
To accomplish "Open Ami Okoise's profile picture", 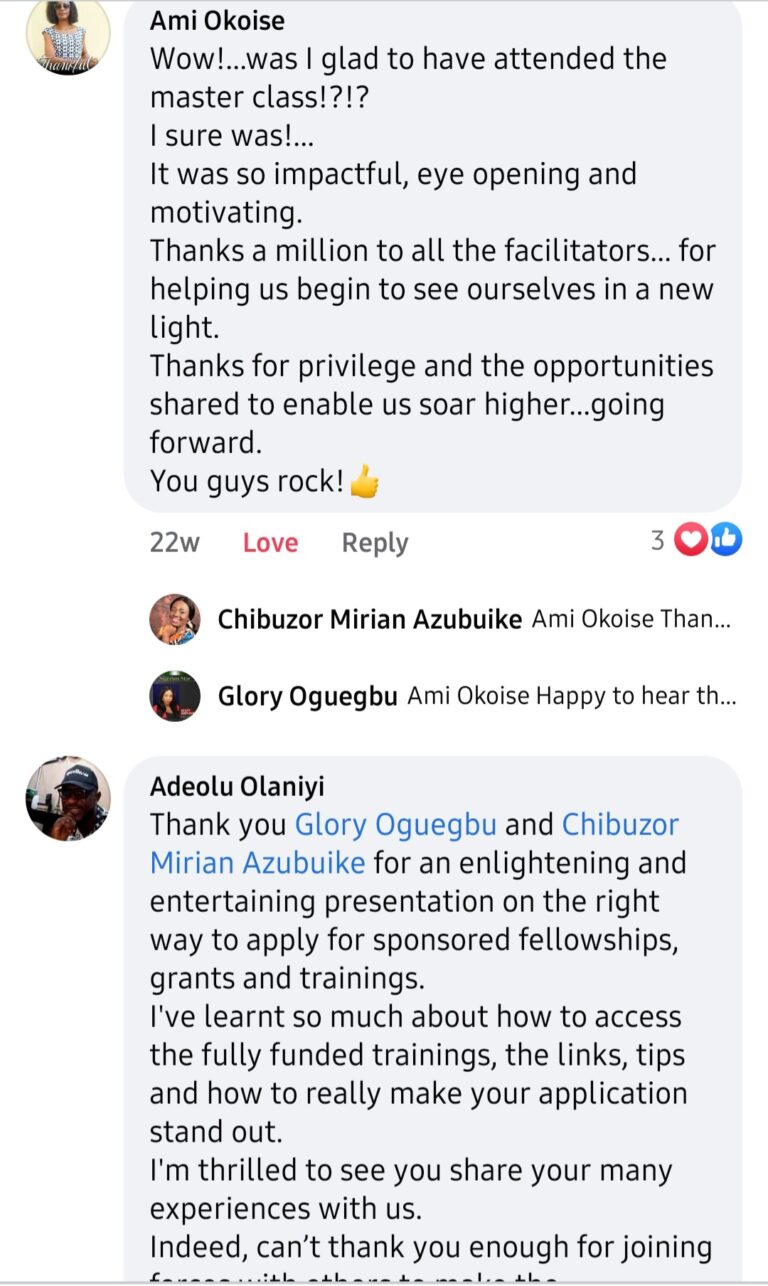I will pyautogui.click(x=68, y=36).
